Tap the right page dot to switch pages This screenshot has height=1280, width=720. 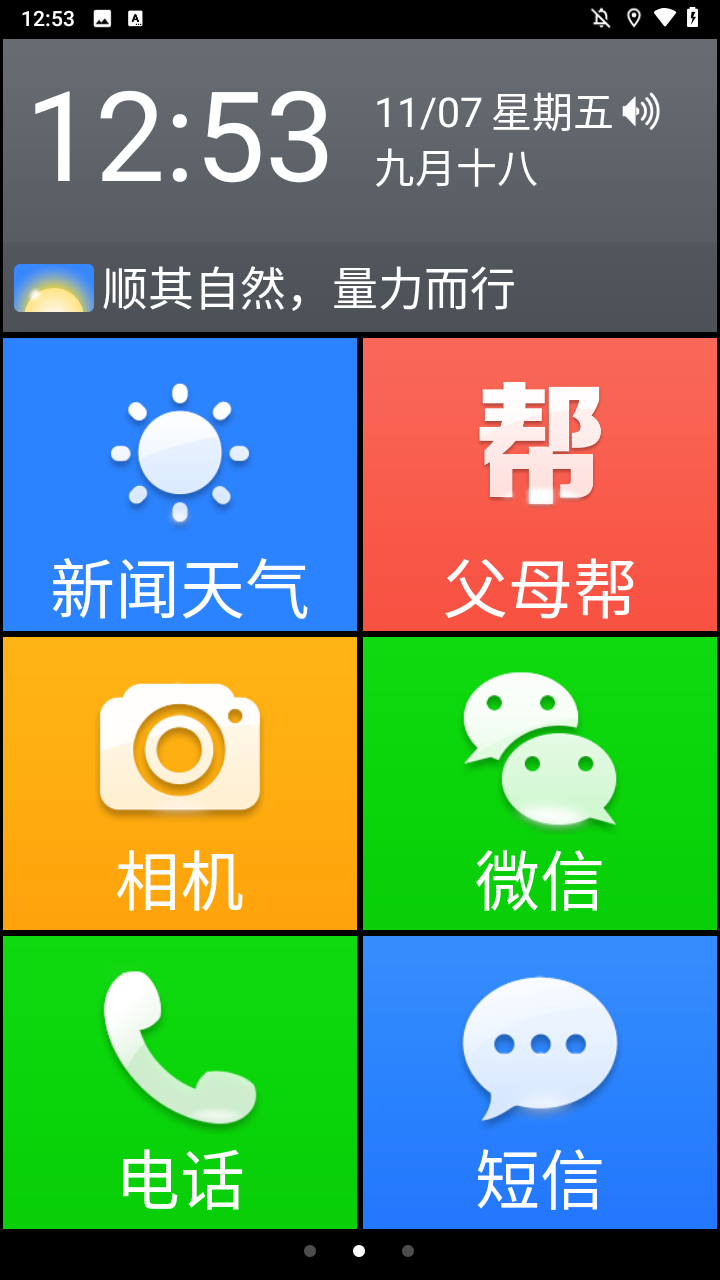click(407, 1249)
